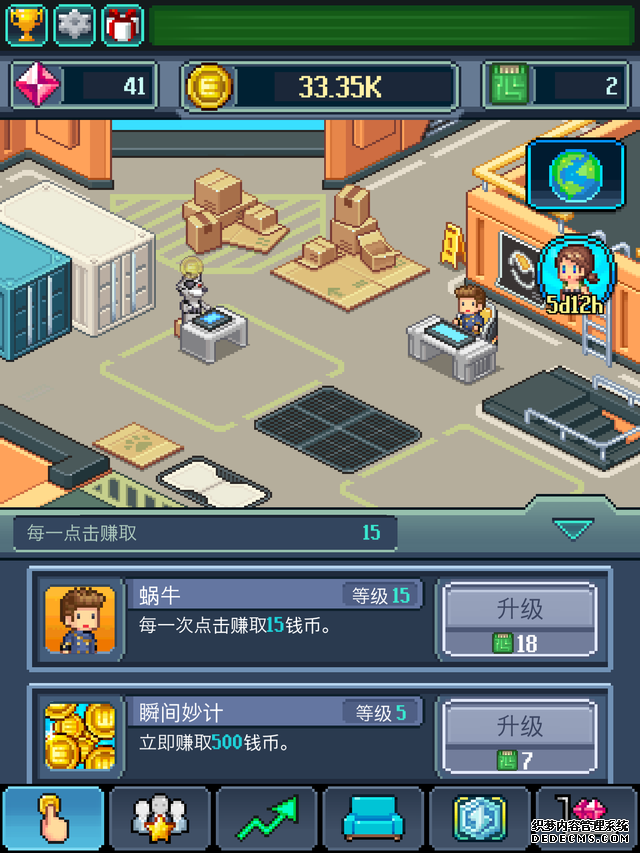
Task: Upgrade 蜗牛 for 18 chips
Action: click(x=519, y=620)
